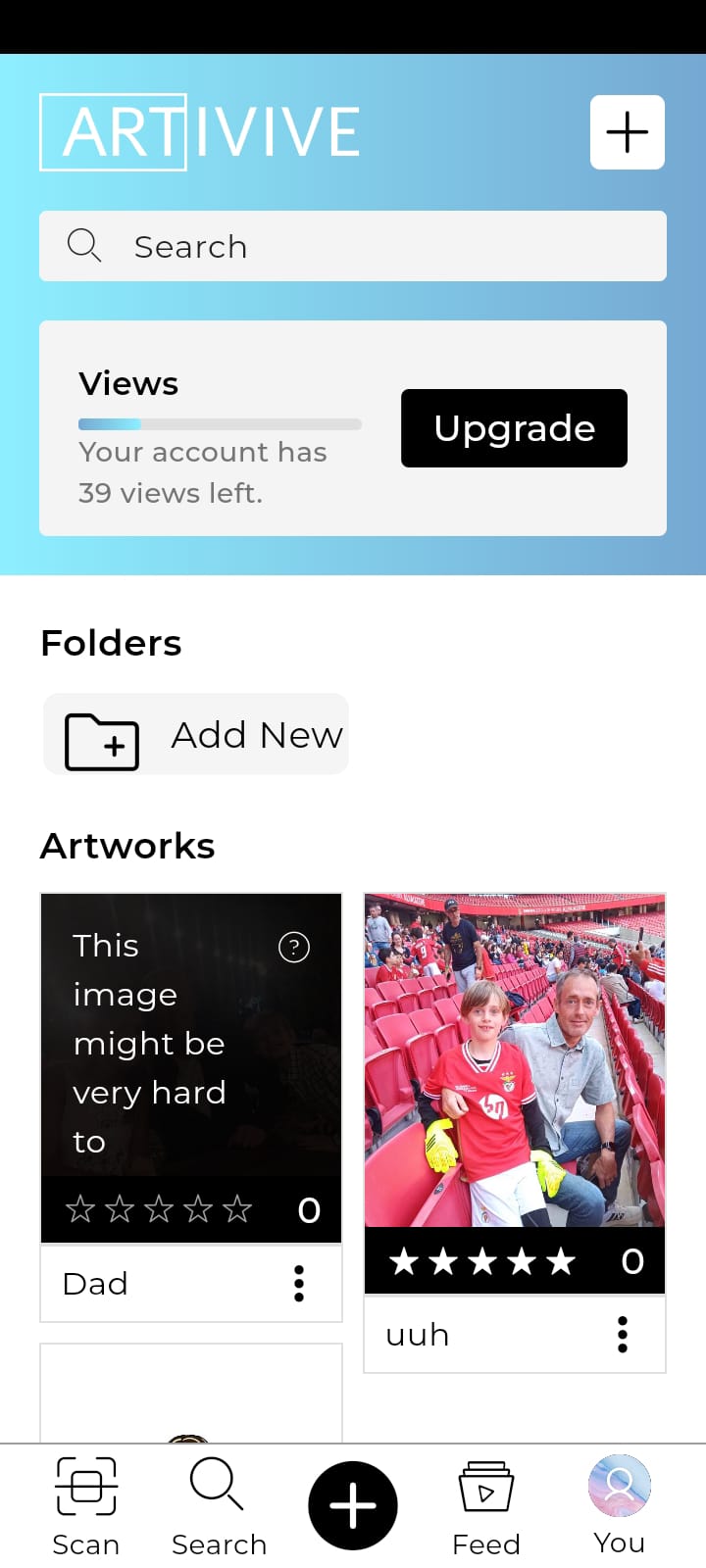Go to the Search tab in bottom bar
Image resolution: width=706 pixels, height=1568 pixels.
tap(219, 1506)
